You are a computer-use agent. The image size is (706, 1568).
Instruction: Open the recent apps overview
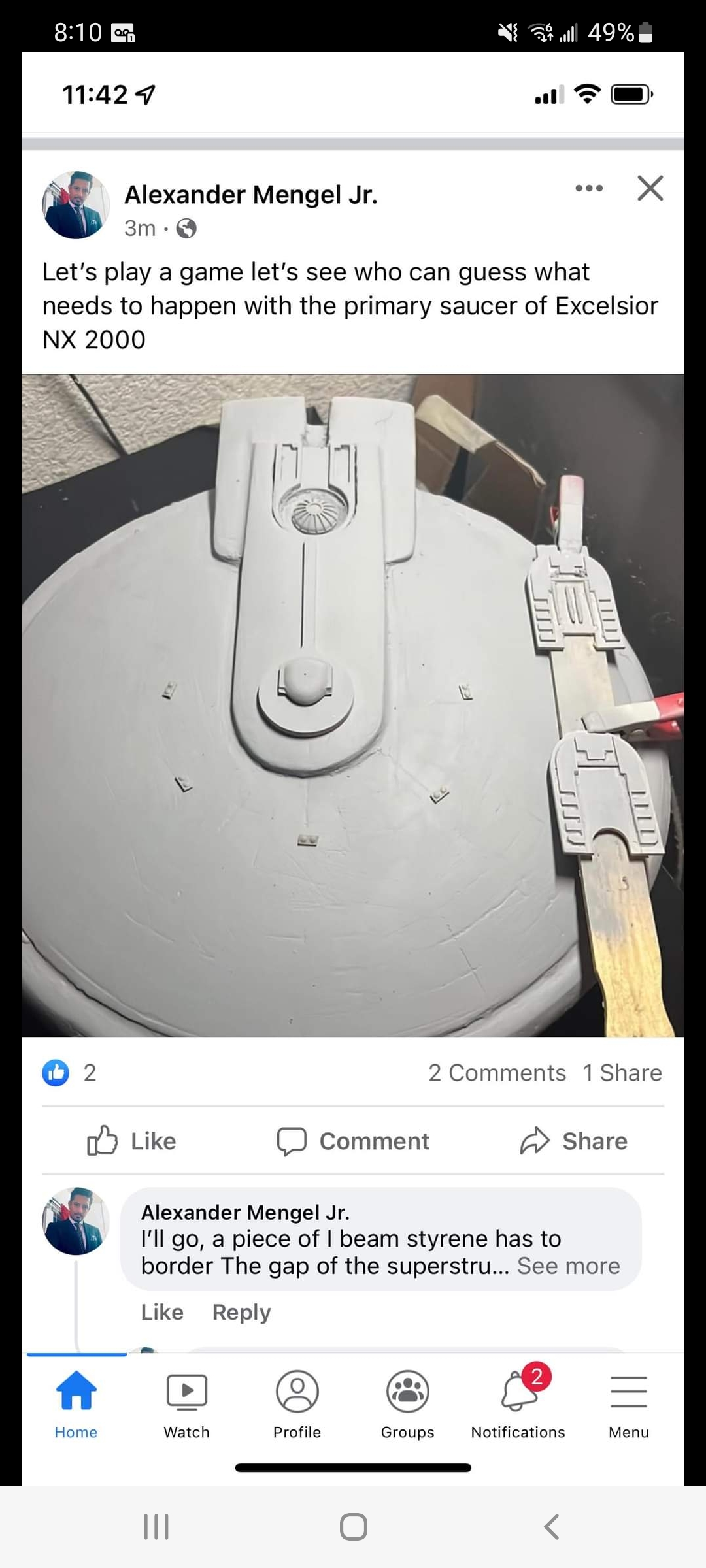point(156,1527)
